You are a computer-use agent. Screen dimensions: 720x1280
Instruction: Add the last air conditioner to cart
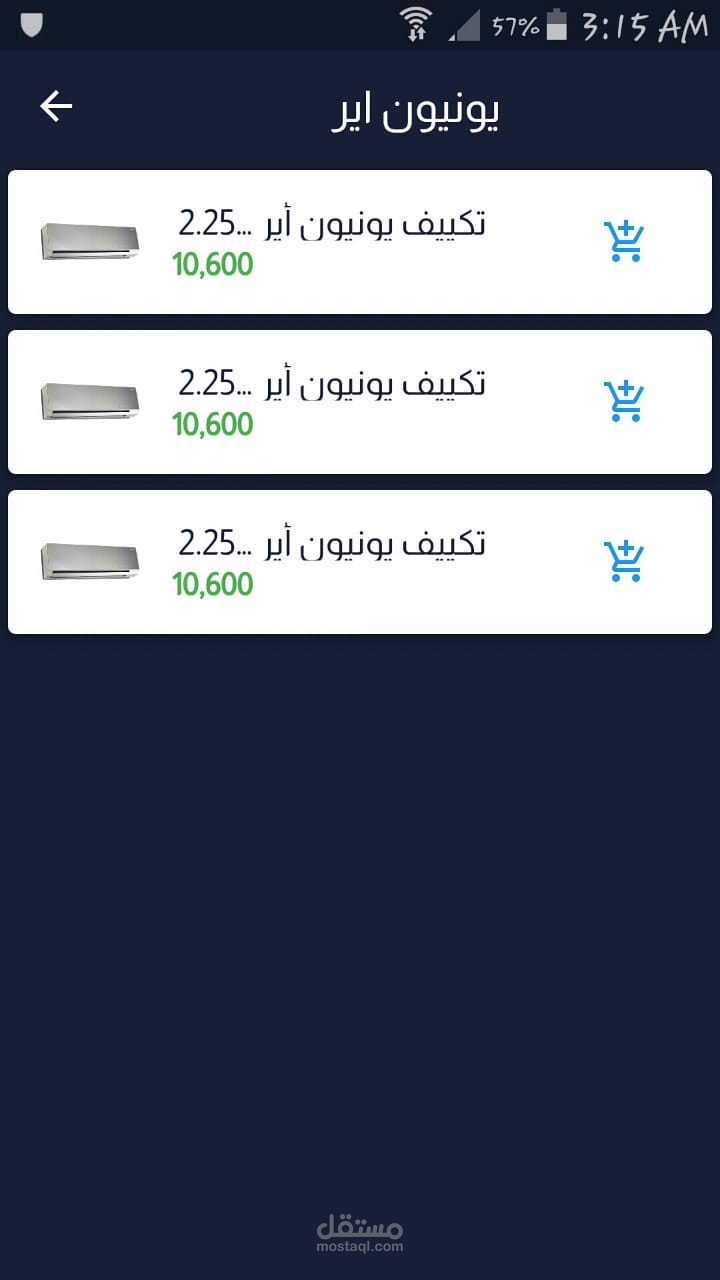[624, 561]
